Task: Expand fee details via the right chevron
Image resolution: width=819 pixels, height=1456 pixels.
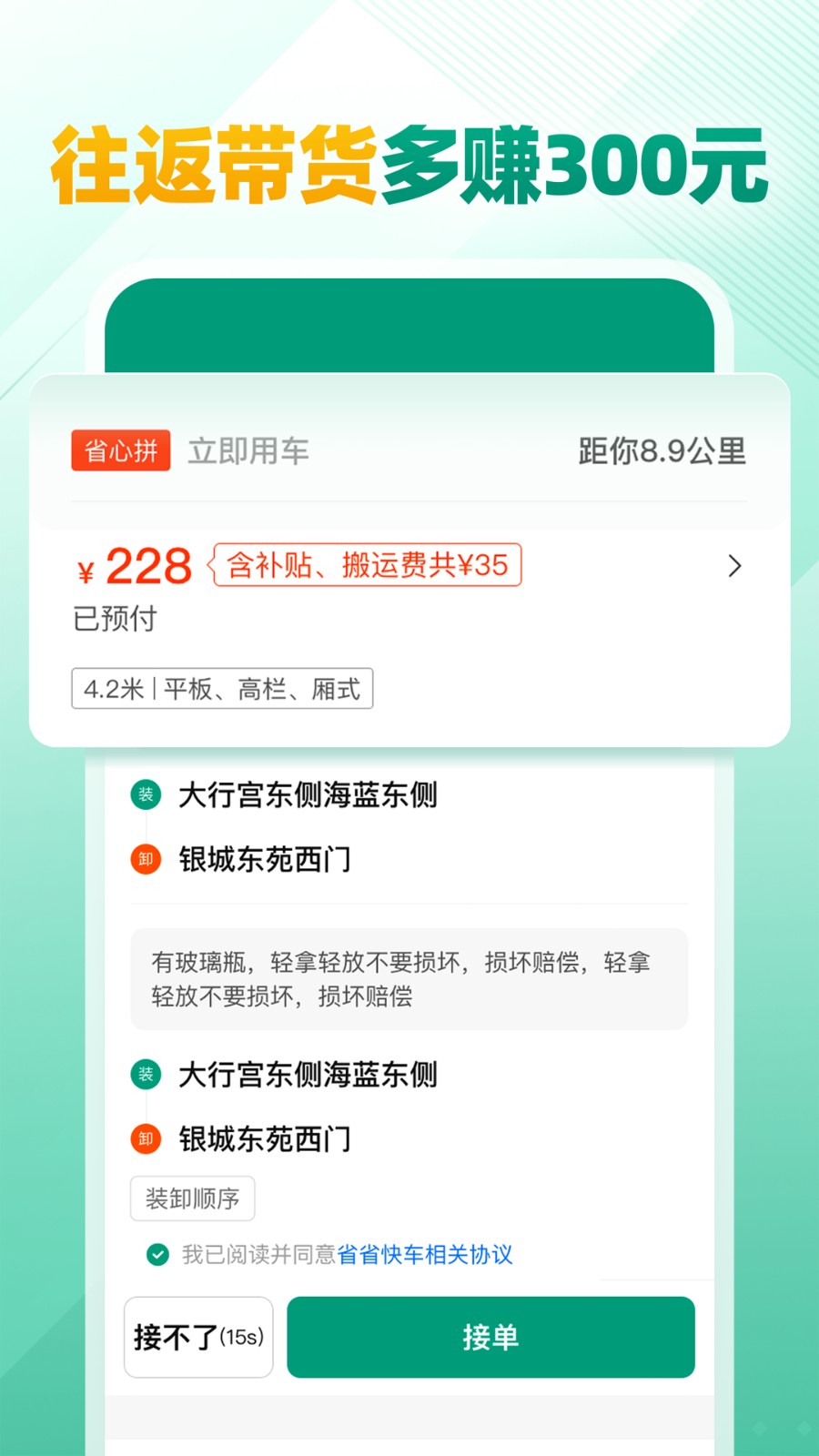Action: (734, 566)
